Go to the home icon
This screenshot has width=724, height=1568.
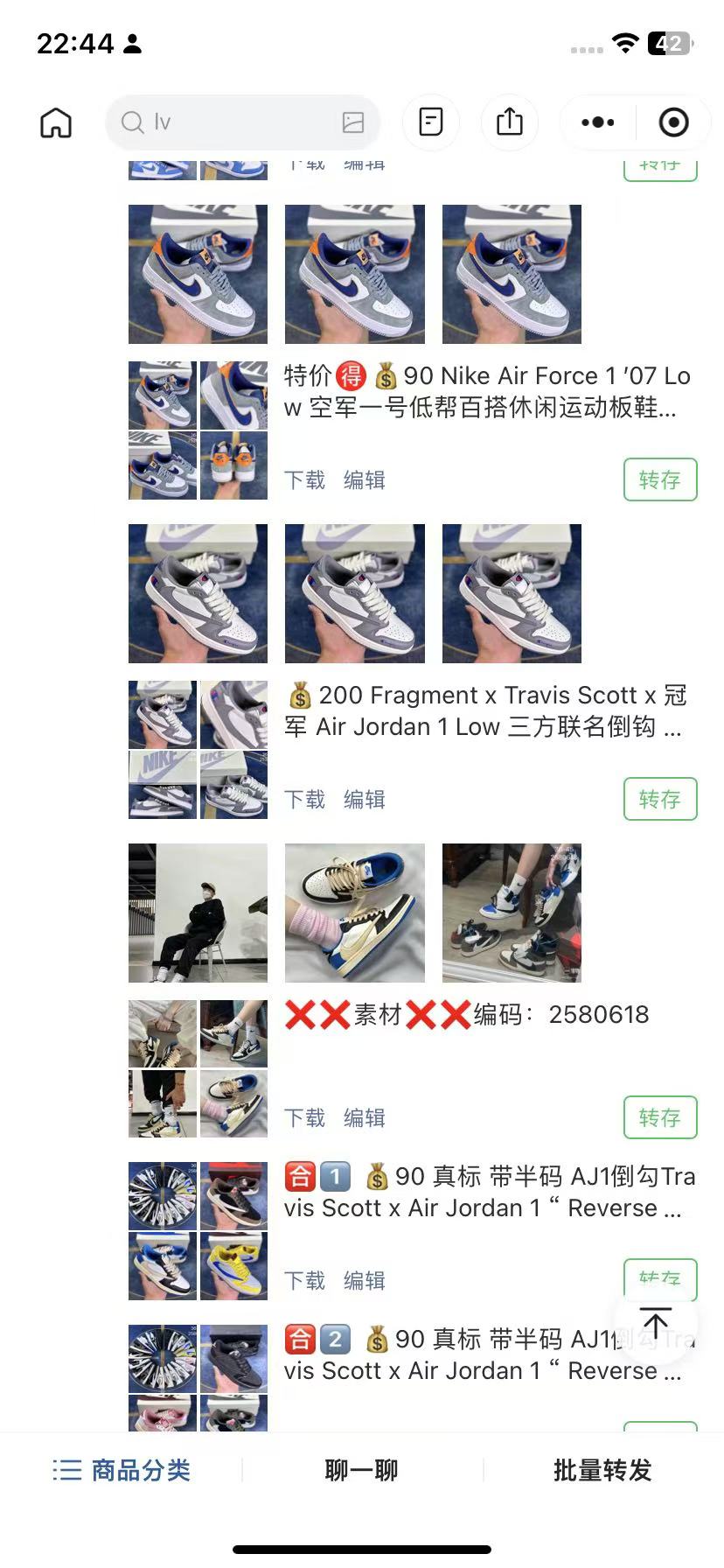coord(56,122)
